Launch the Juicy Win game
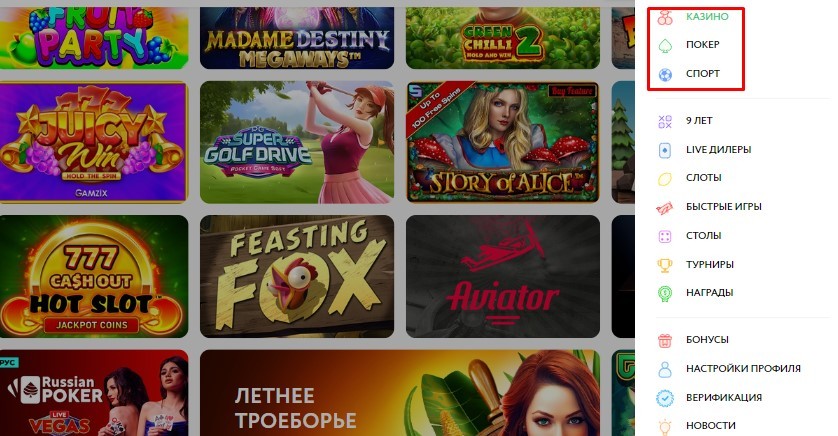This screenshot has width=838, height=436. pyautogui.click(x=93, y=141)
